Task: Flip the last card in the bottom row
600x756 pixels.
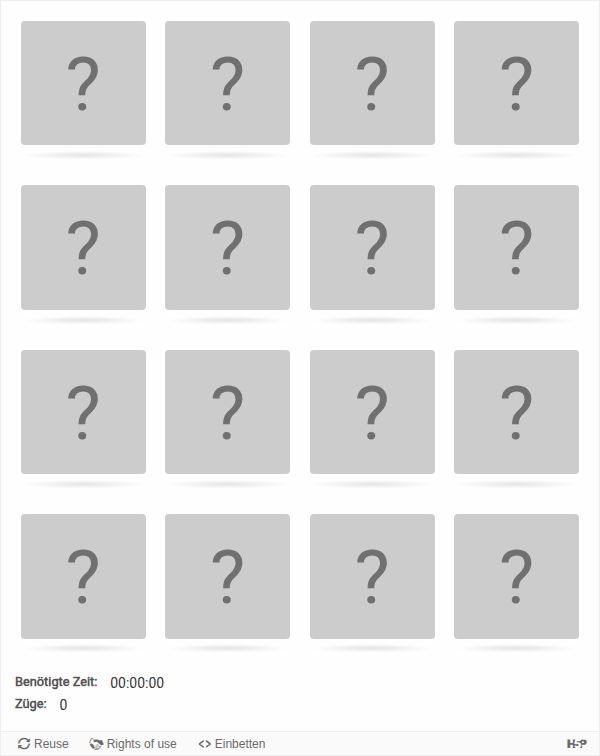Action: pos(516,576)
